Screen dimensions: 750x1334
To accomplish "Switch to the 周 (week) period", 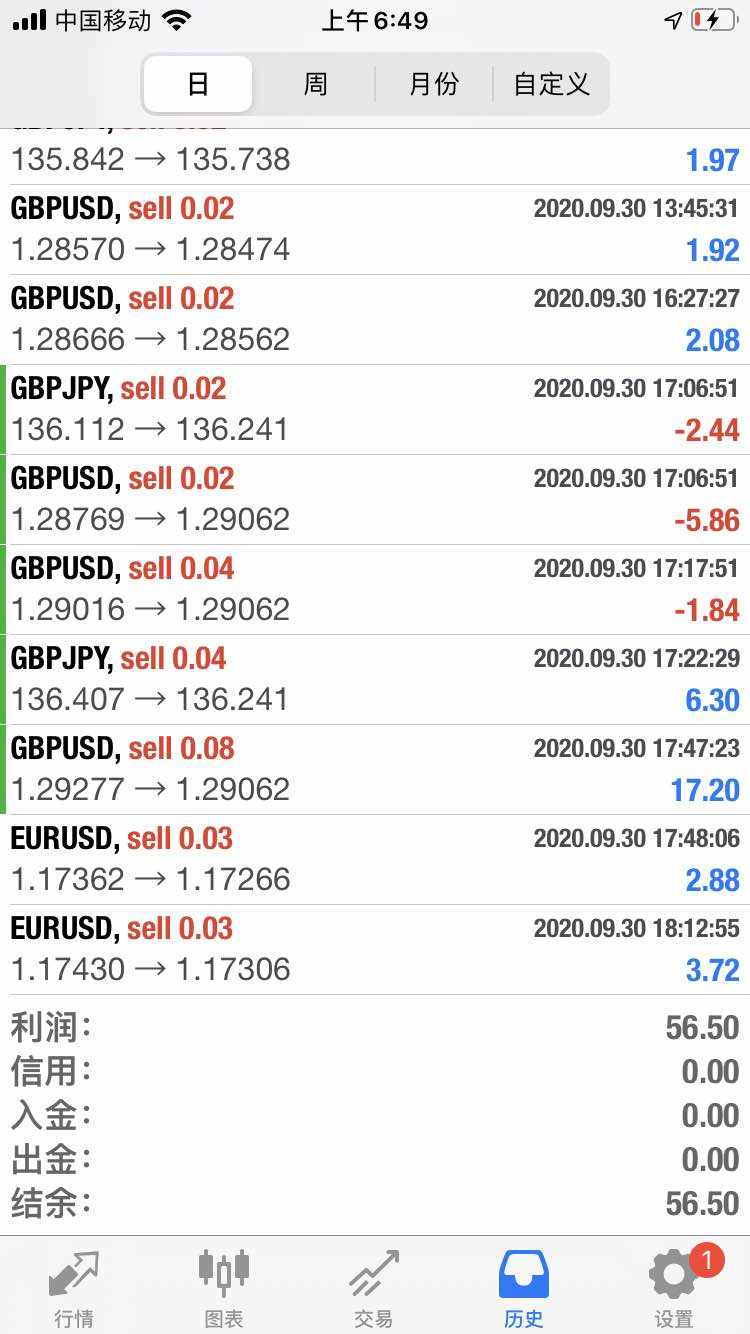I will coord(315,84).
